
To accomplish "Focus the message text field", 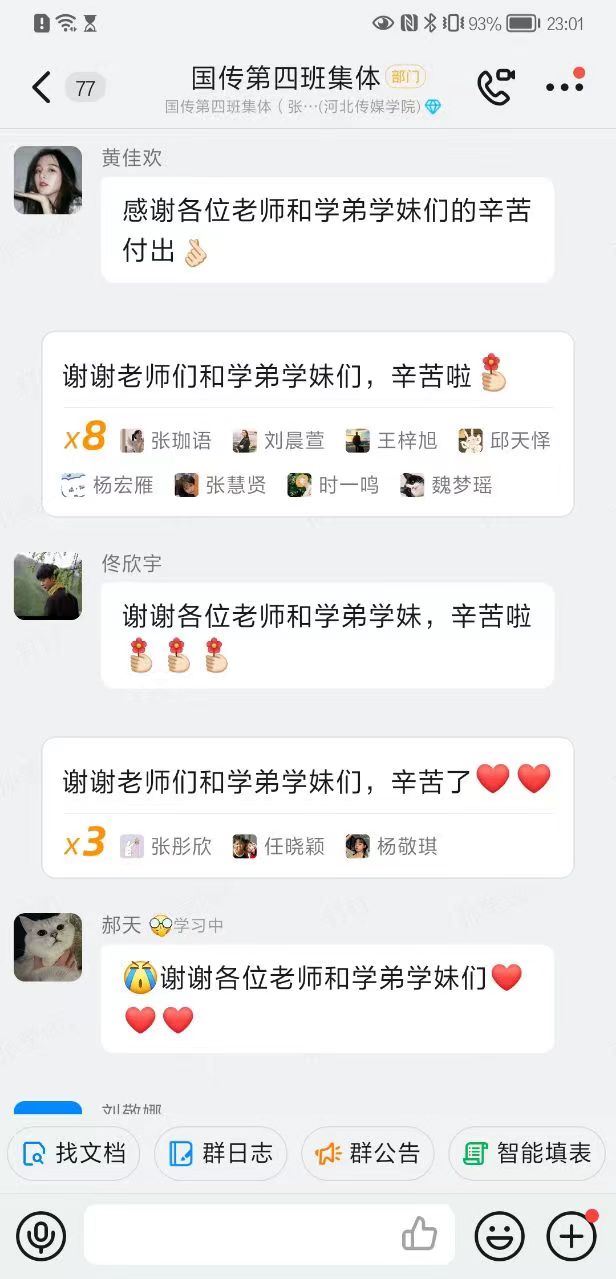I will point(240,1236).
